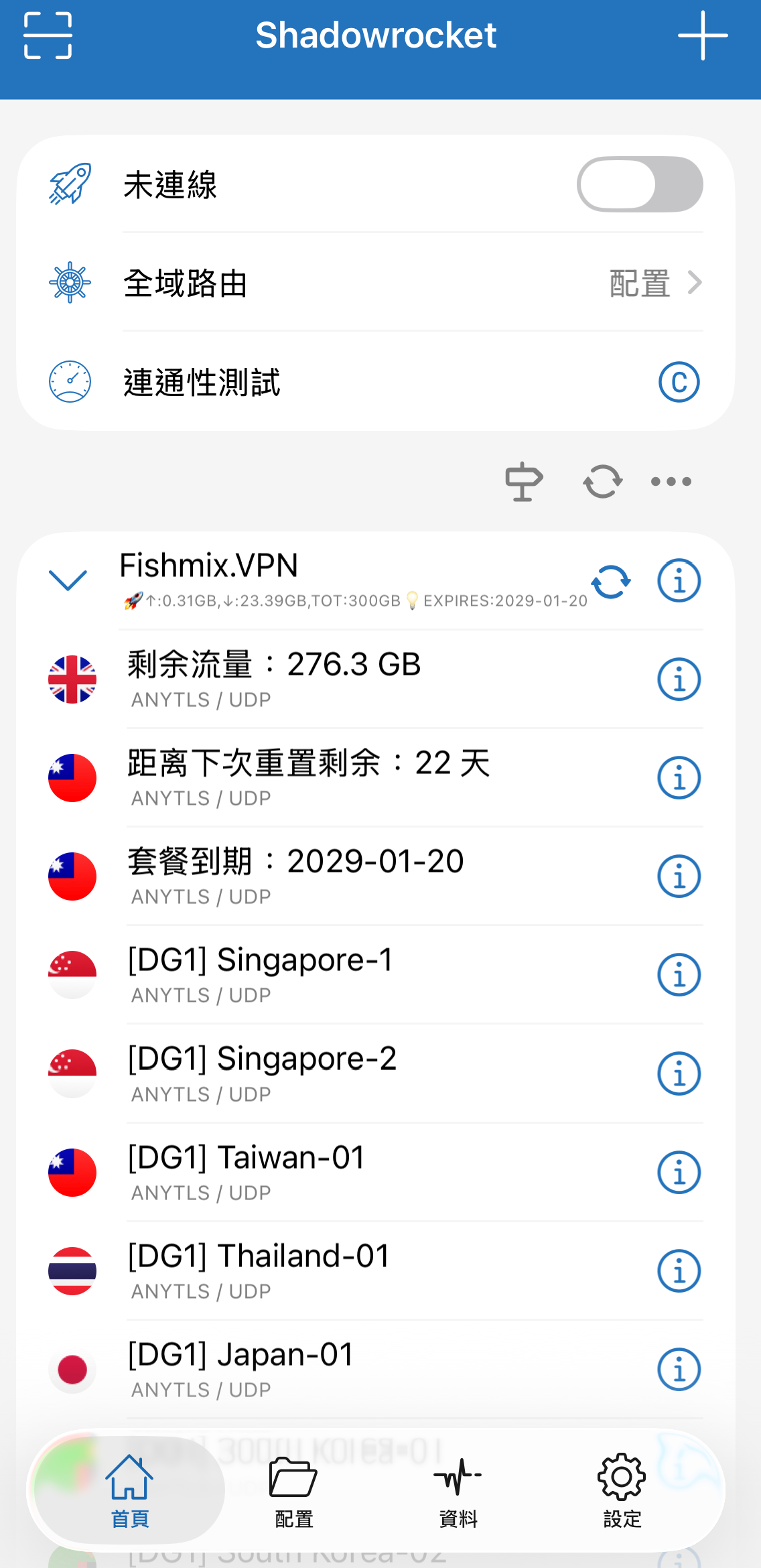Image resolution: width=761 pixels, height=1568 pixels.
Task: Toggle the 未連線 connection switch
Action: coord(640,184)
